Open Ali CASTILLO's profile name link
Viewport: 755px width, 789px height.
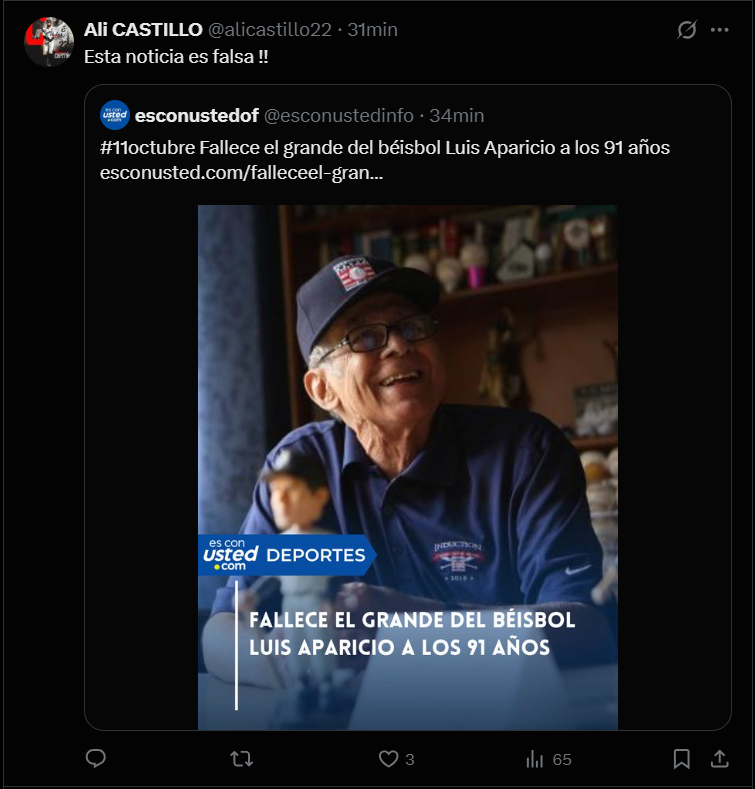click(x=142, y=30)
